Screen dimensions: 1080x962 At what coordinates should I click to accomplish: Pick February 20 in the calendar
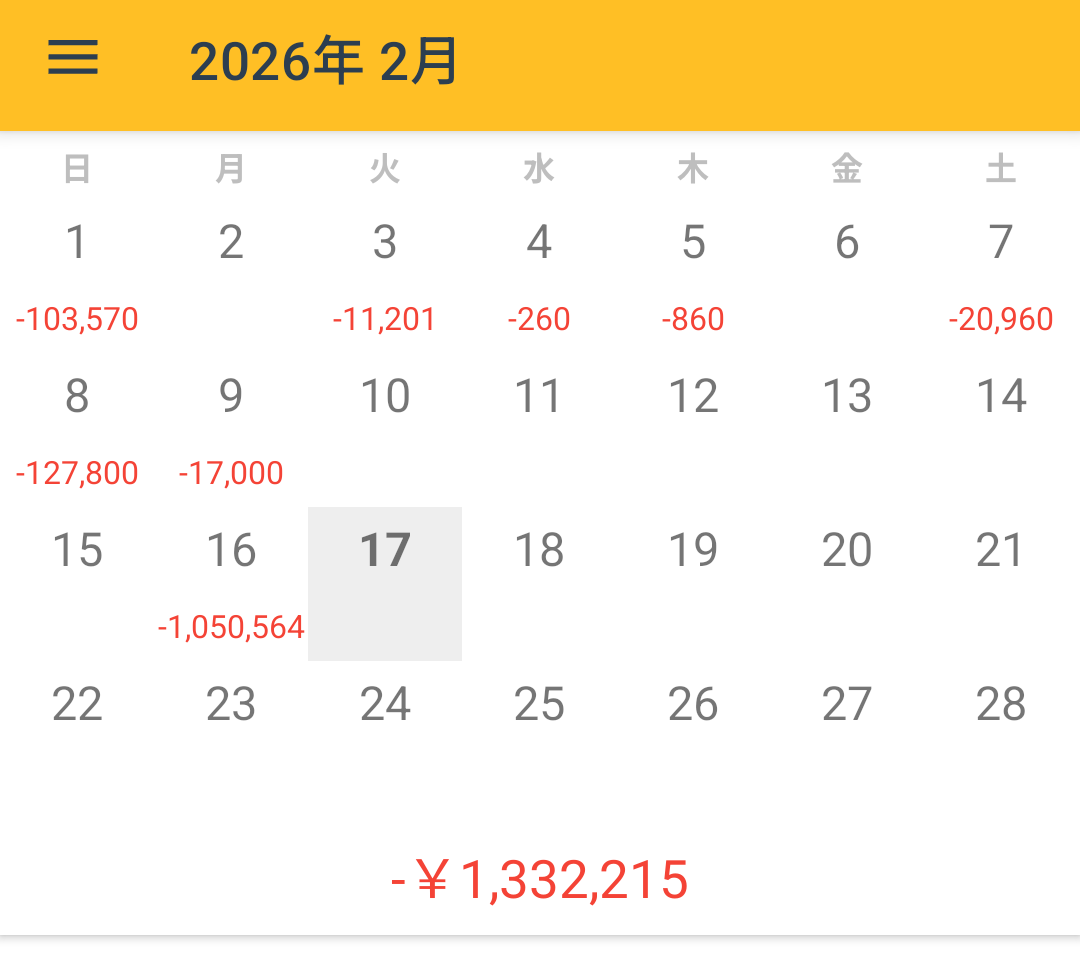pos(847,584)
